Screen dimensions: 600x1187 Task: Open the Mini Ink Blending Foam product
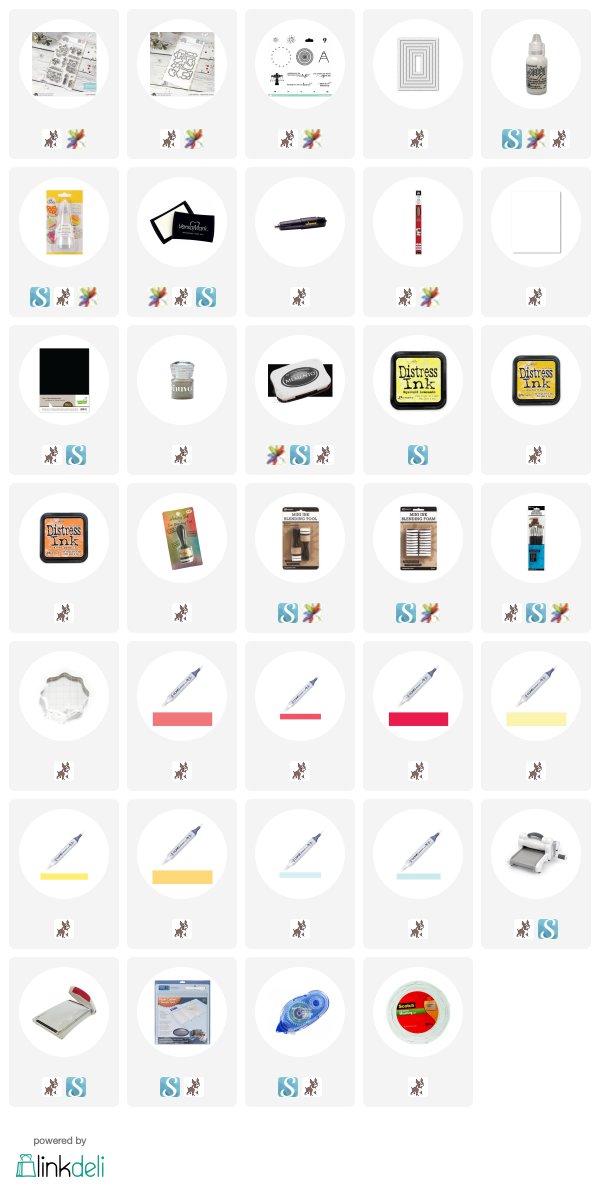[x=418, y=537]
